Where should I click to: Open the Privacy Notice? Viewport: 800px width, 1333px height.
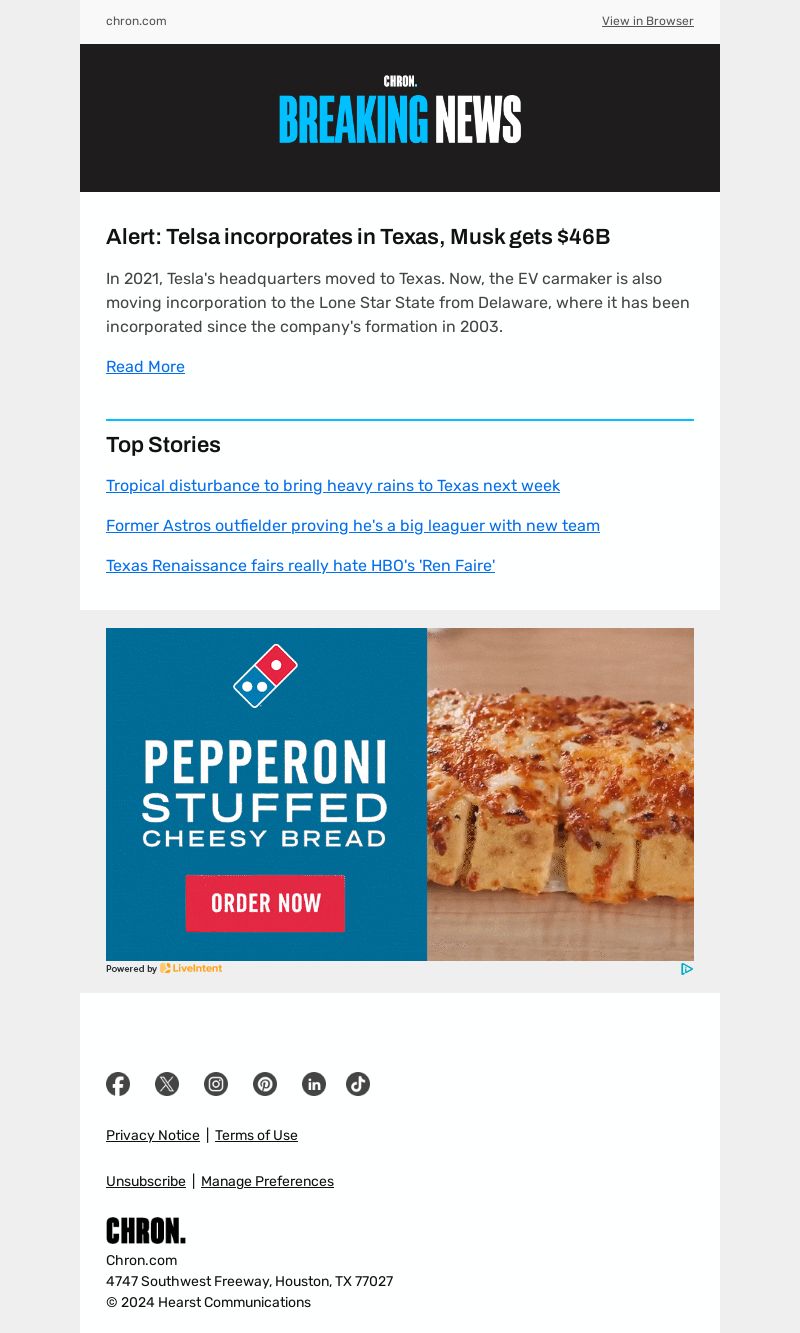click(153, 1136)
